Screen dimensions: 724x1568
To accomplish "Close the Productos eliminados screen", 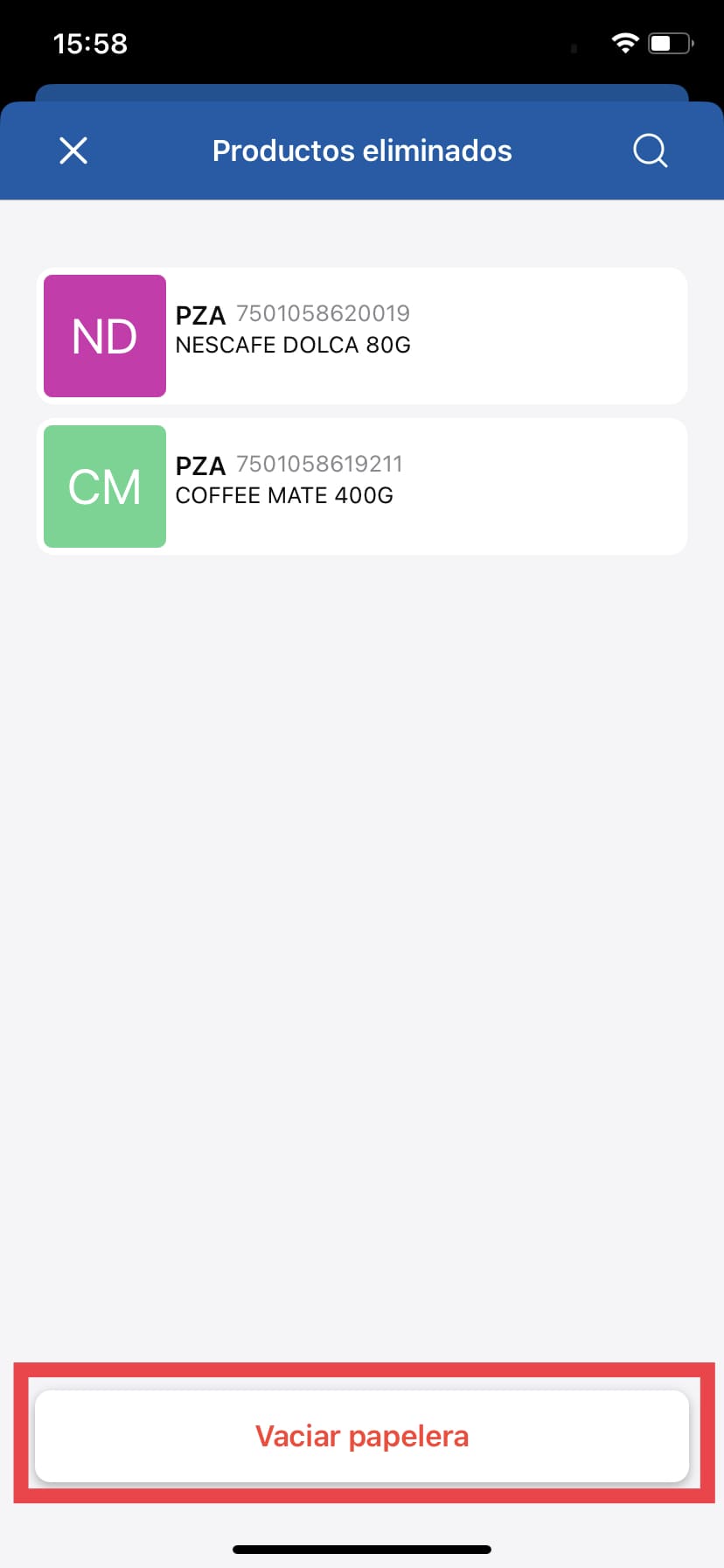I will (x=73, y=150).
